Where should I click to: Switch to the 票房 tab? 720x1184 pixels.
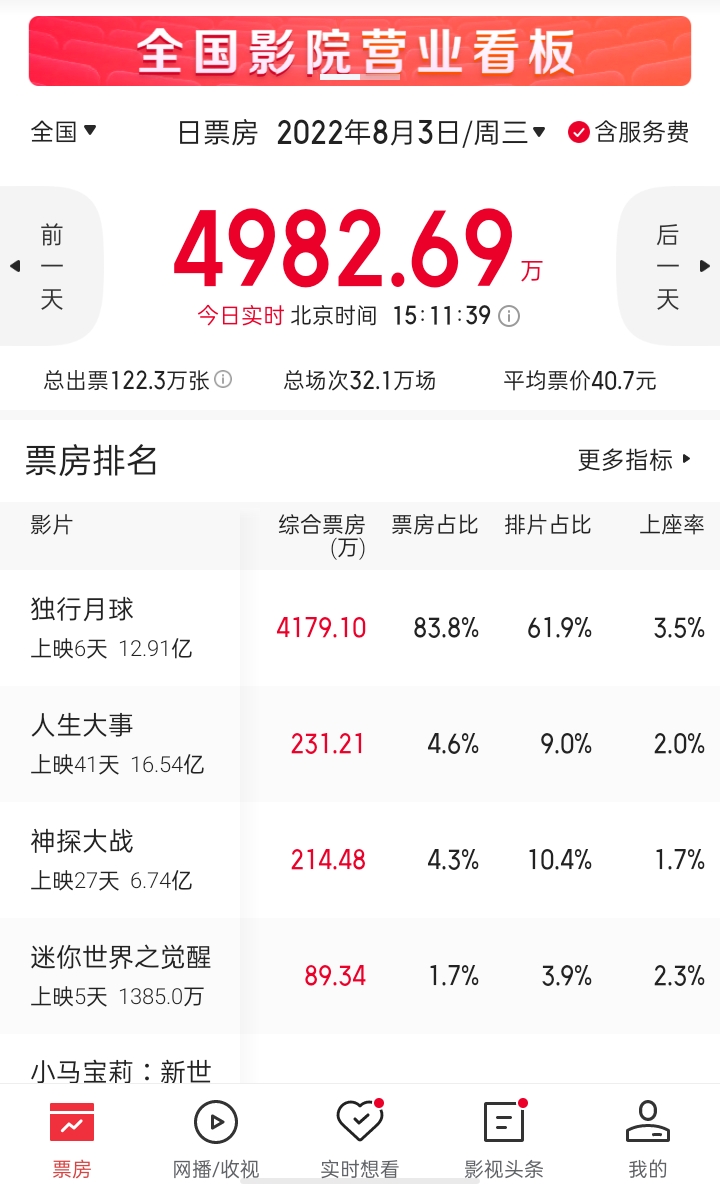72,1139
